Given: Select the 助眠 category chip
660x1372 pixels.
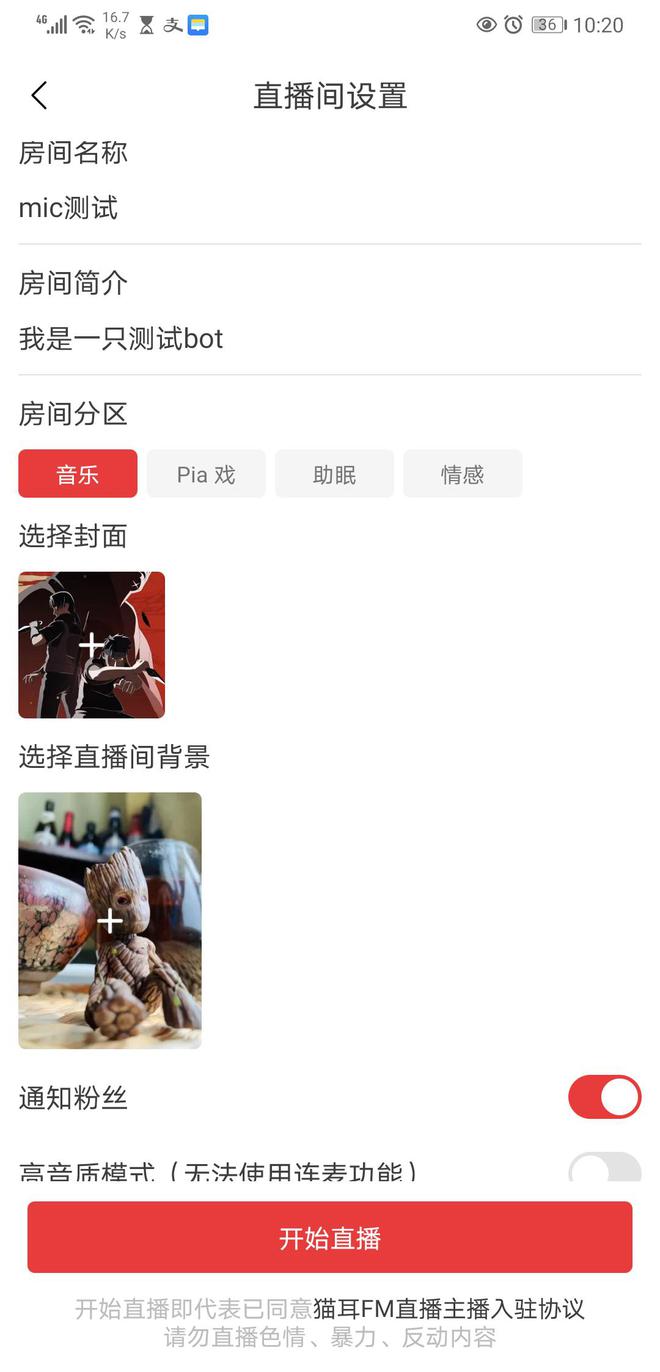Looking at the screenshot, I should pos(334,474).
